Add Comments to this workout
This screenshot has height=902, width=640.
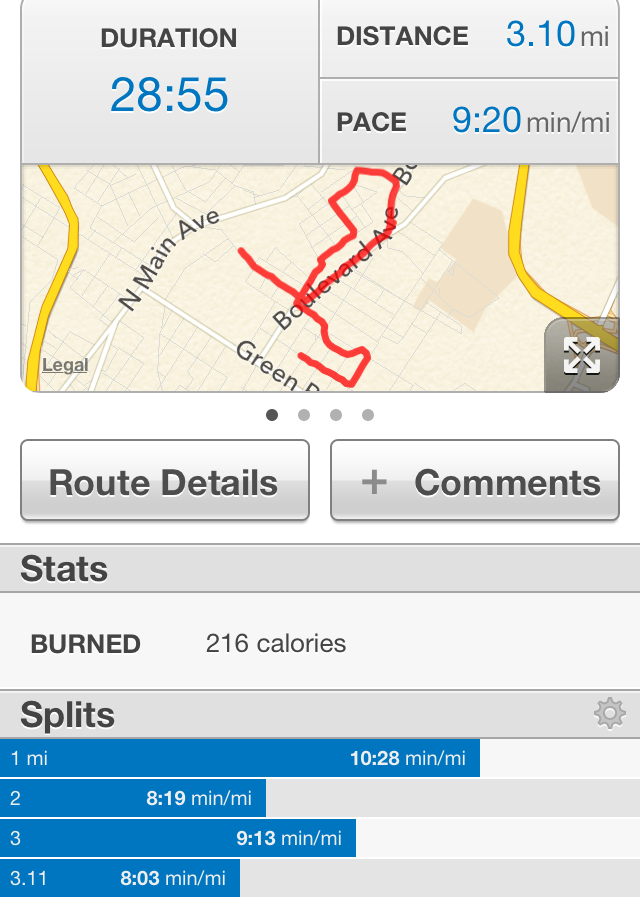pos(475,481)
